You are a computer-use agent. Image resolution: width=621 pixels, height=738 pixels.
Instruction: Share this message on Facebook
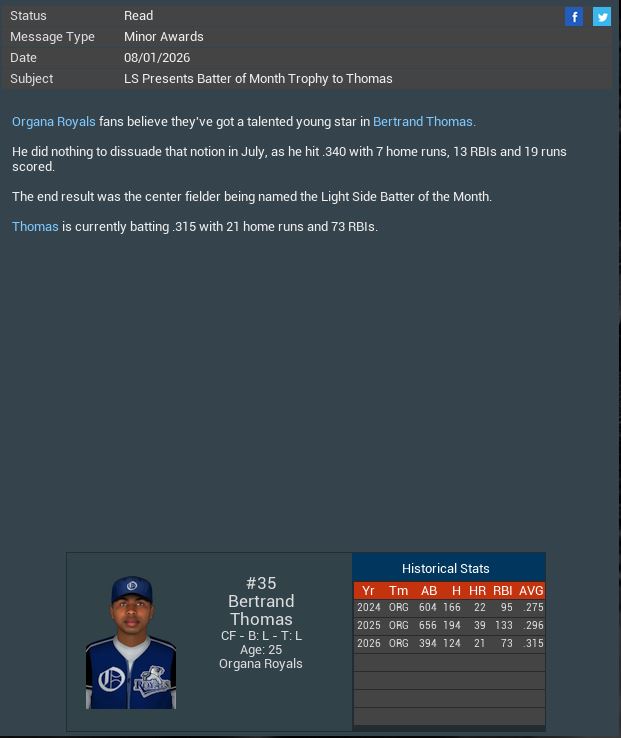574,16
